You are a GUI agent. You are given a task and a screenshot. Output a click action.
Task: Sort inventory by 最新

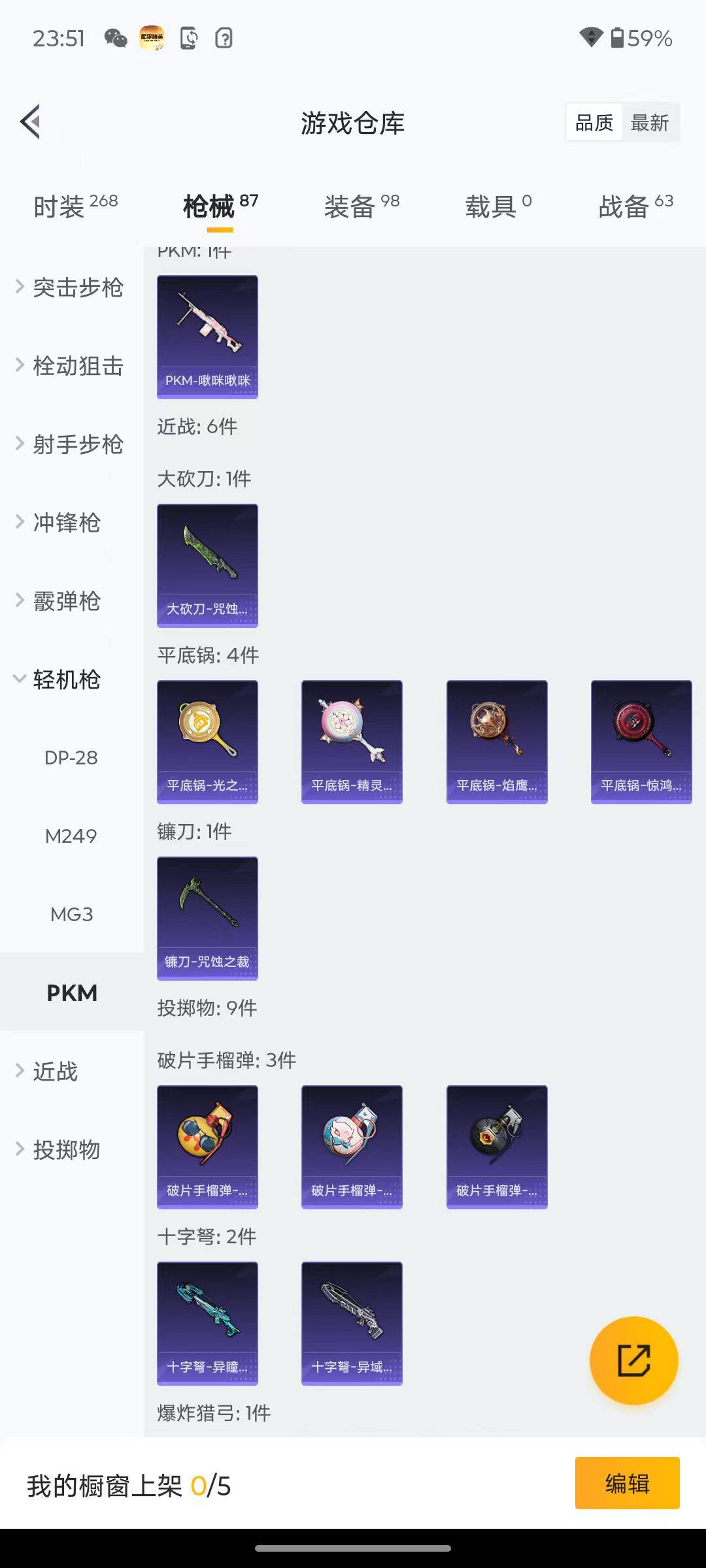[649, 122]
